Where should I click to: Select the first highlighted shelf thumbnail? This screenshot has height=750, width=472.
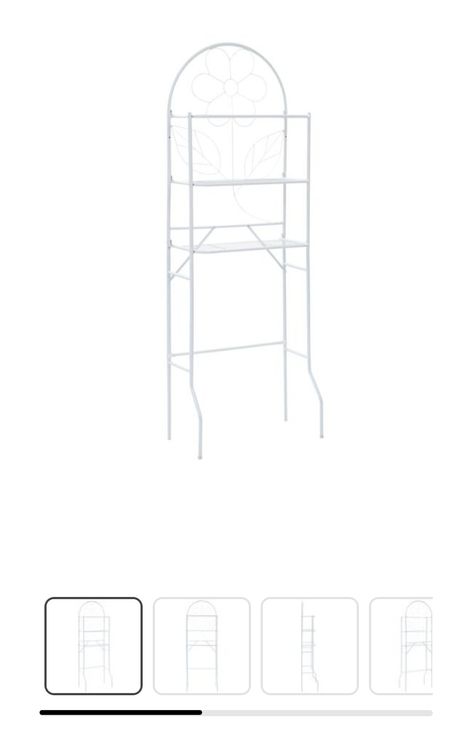pyautogui.click(x=93, y=645)
